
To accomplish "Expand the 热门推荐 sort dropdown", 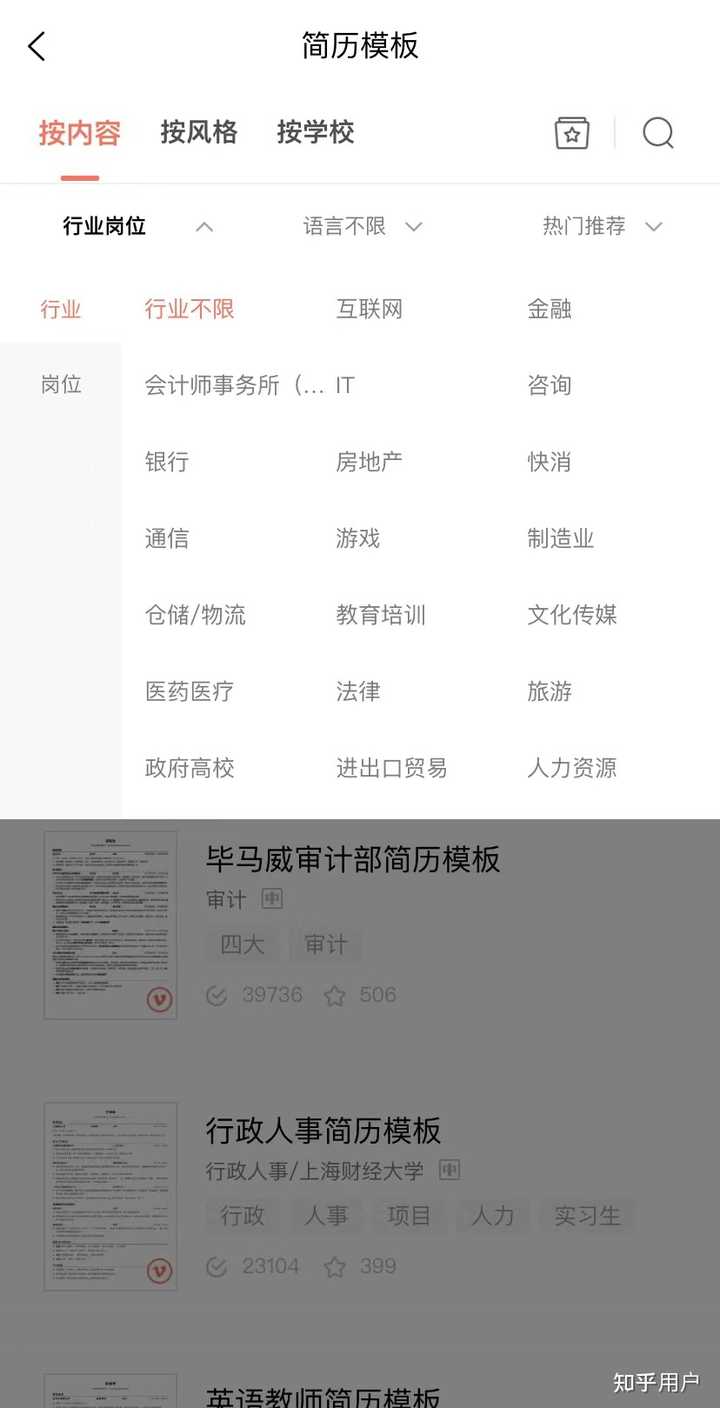I will (x=602, y=227).
